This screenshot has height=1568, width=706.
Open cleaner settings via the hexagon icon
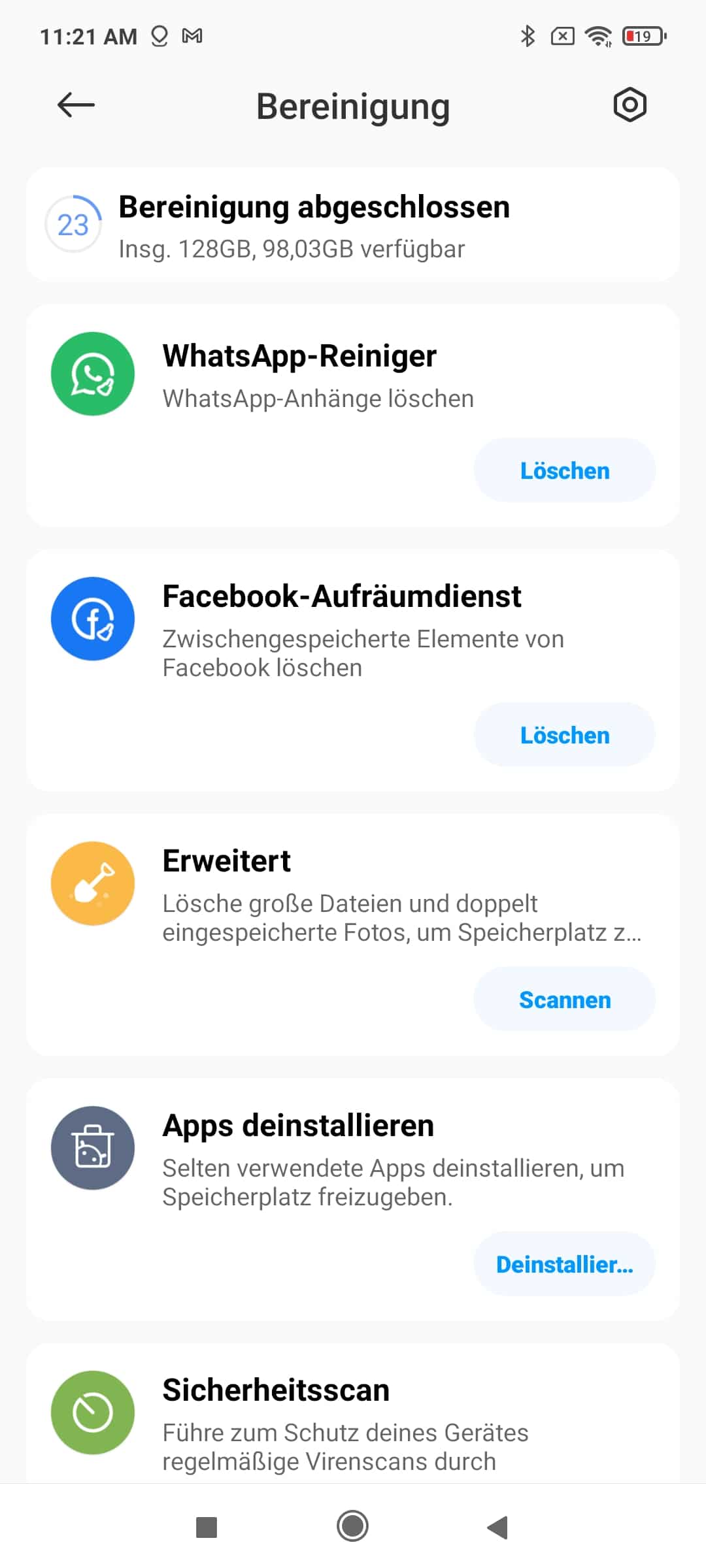[x=630, y=105]
